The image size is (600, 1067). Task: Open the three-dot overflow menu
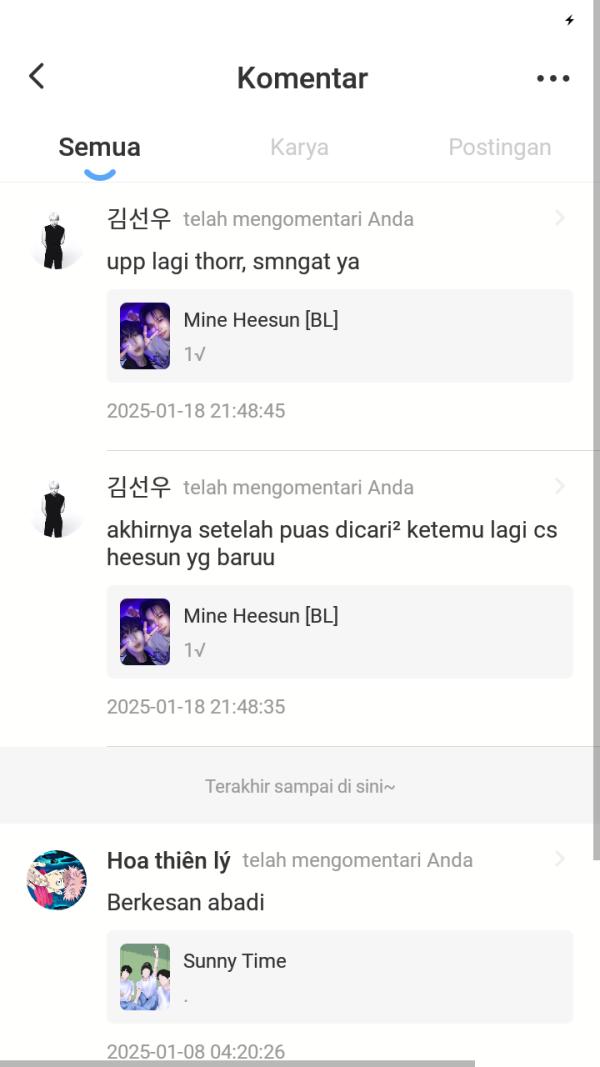[x=552, y=78]
